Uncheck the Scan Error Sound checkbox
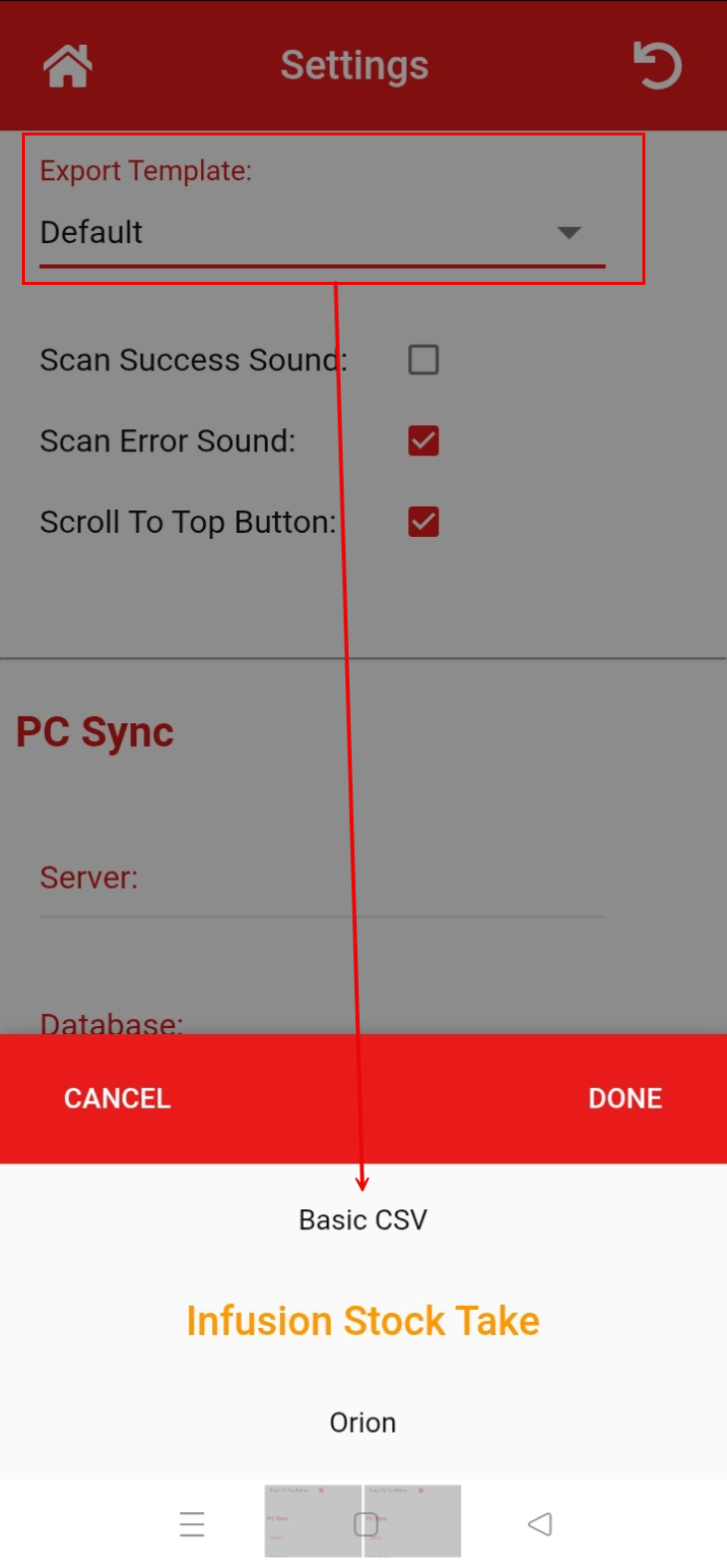This screenshot has height=1568, width=727. click(x=423, y=440)
